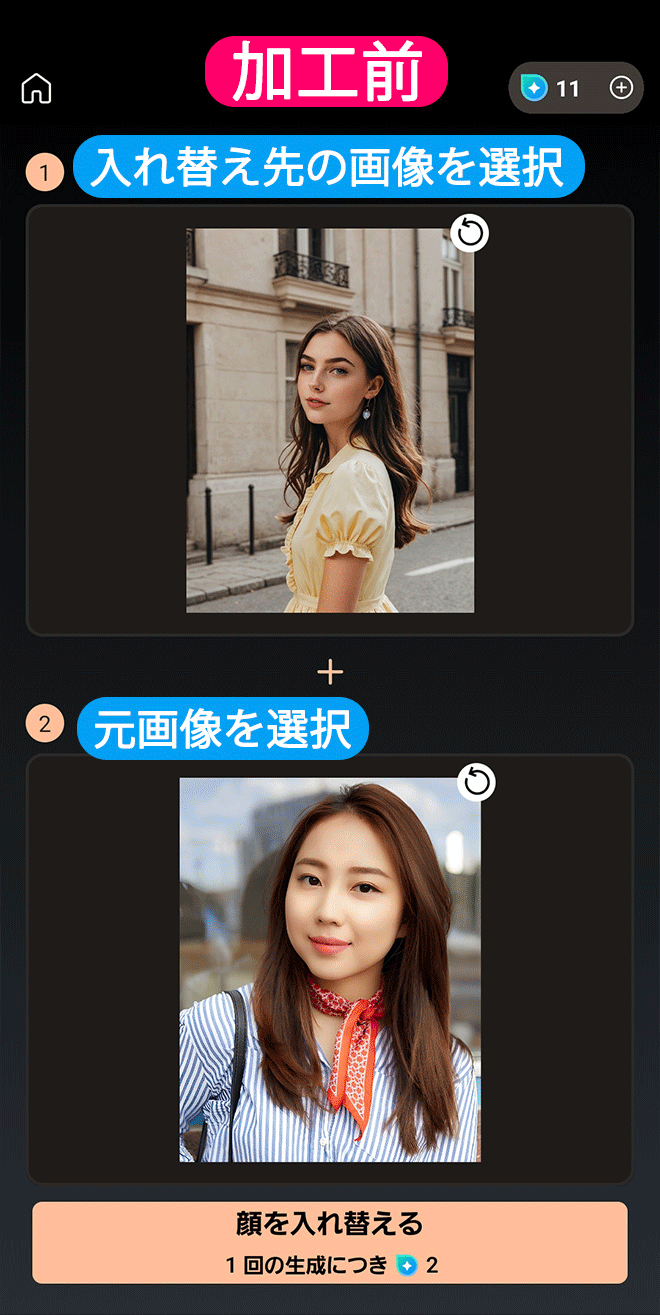
Task: Reset the second image with the striped shirt
Action: pyautogui.click(x=477, y=782)
